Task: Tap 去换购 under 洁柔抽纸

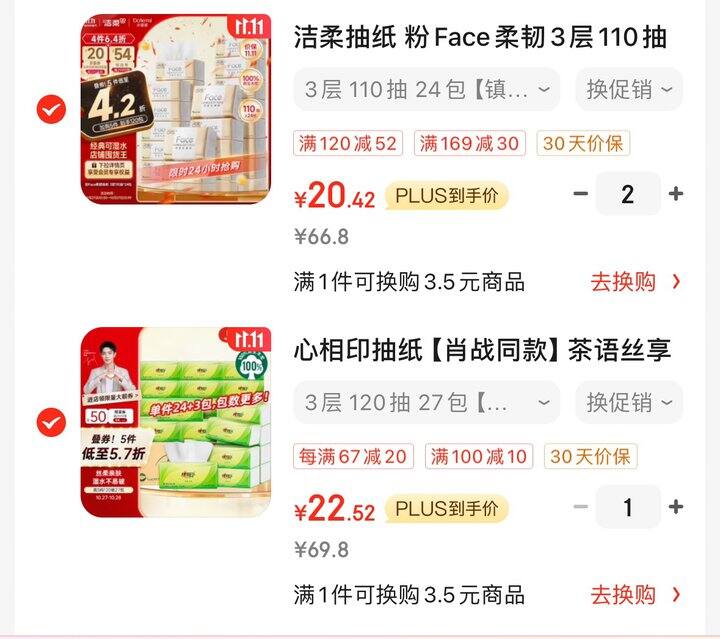Action: tap(636, 282)
